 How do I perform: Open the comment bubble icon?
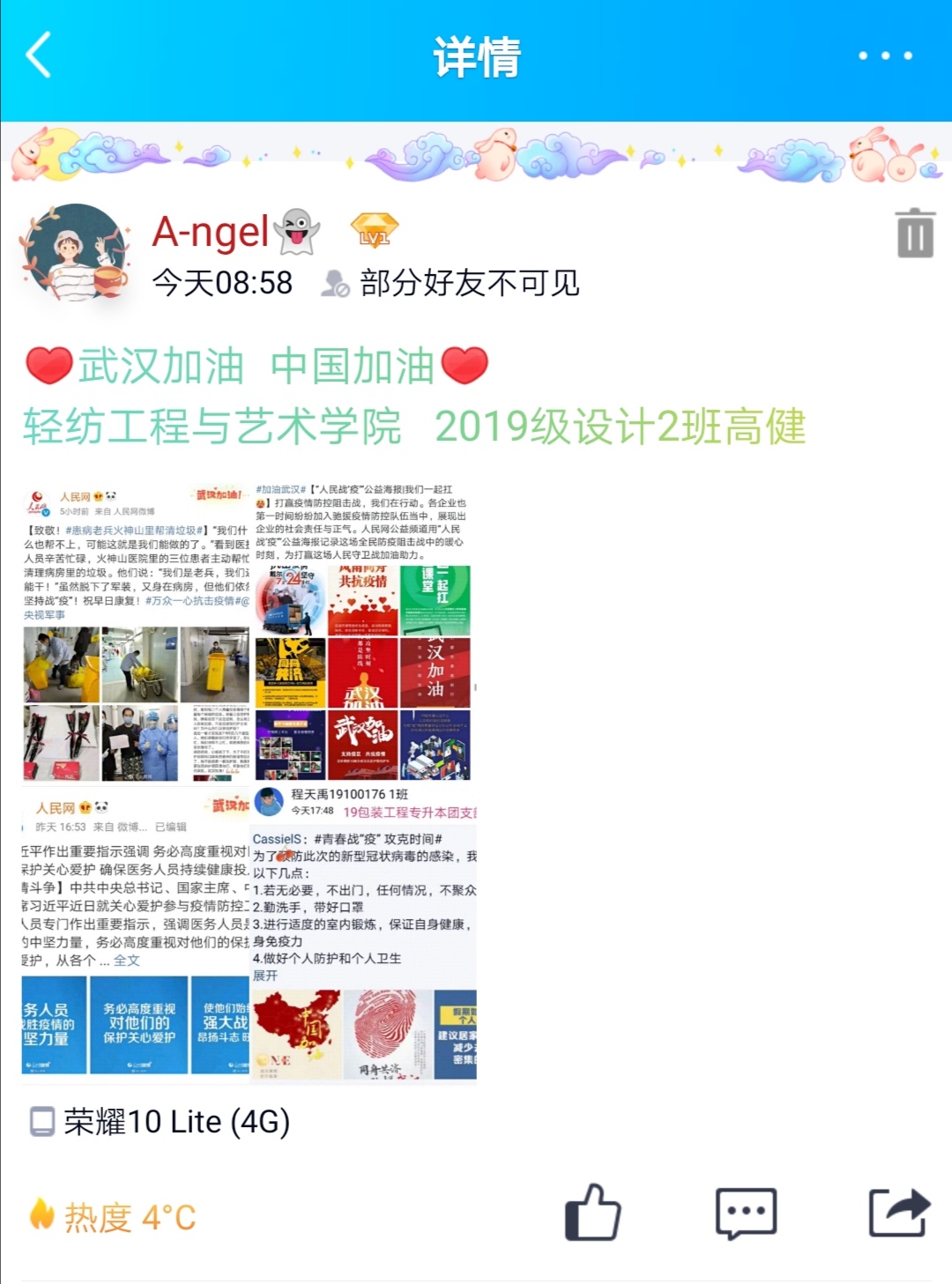pyautogui.click(x=746, y=1213)
